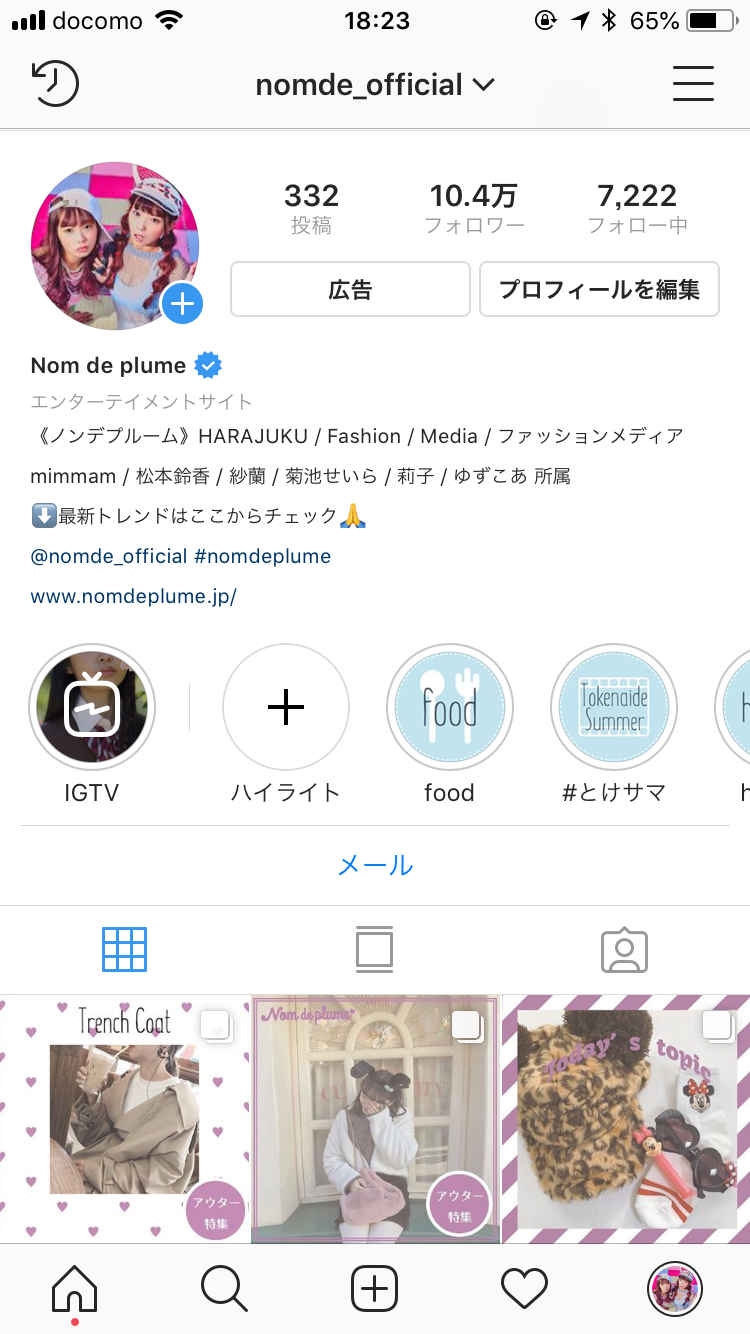Viewport: 750px width, 1334px height.
Task: Tap the メール contact button
Action: click(x=375, y=865)
